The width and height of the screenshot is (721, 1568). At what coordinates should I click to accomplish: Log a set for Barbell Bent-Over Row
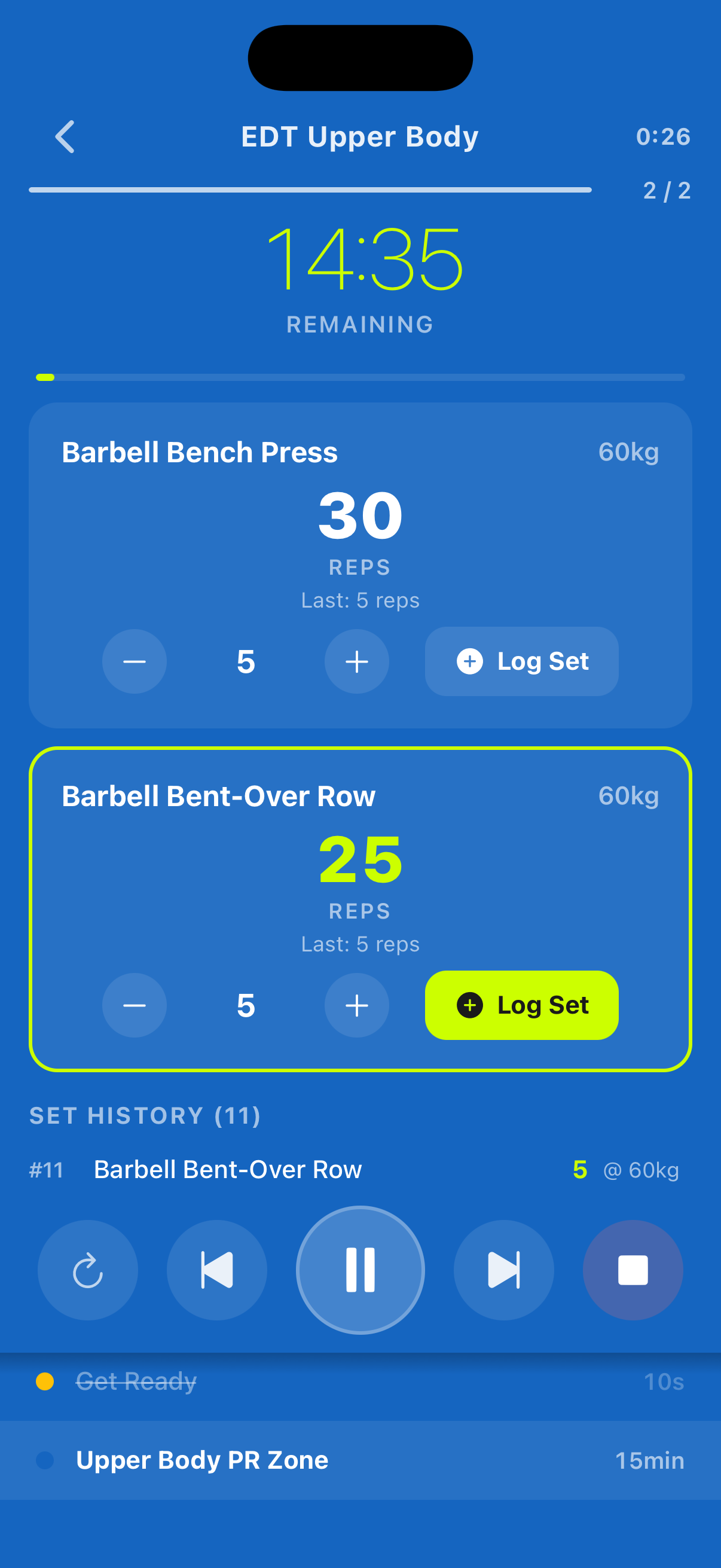point(521,1006)
